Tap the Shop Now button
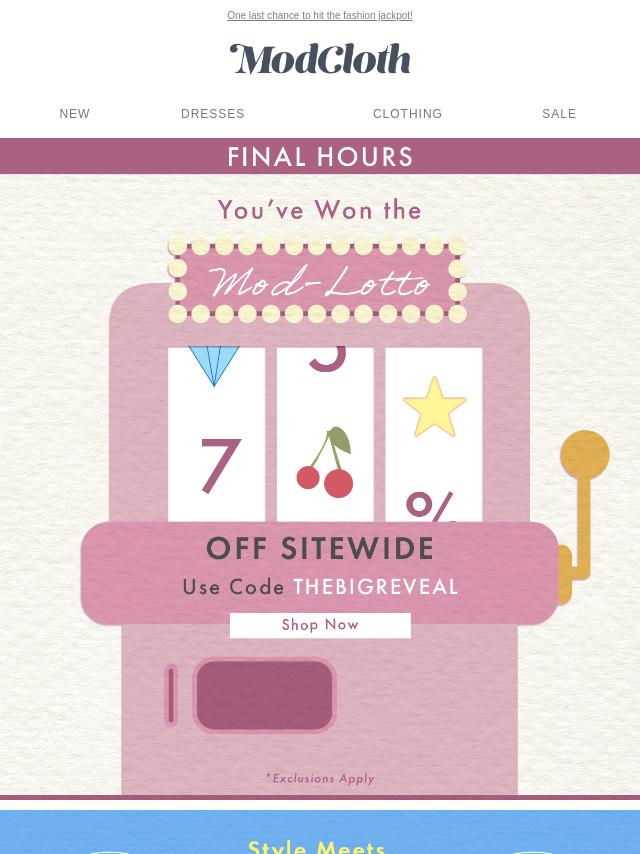Screen dimensions: 640x854 [320, 625]
